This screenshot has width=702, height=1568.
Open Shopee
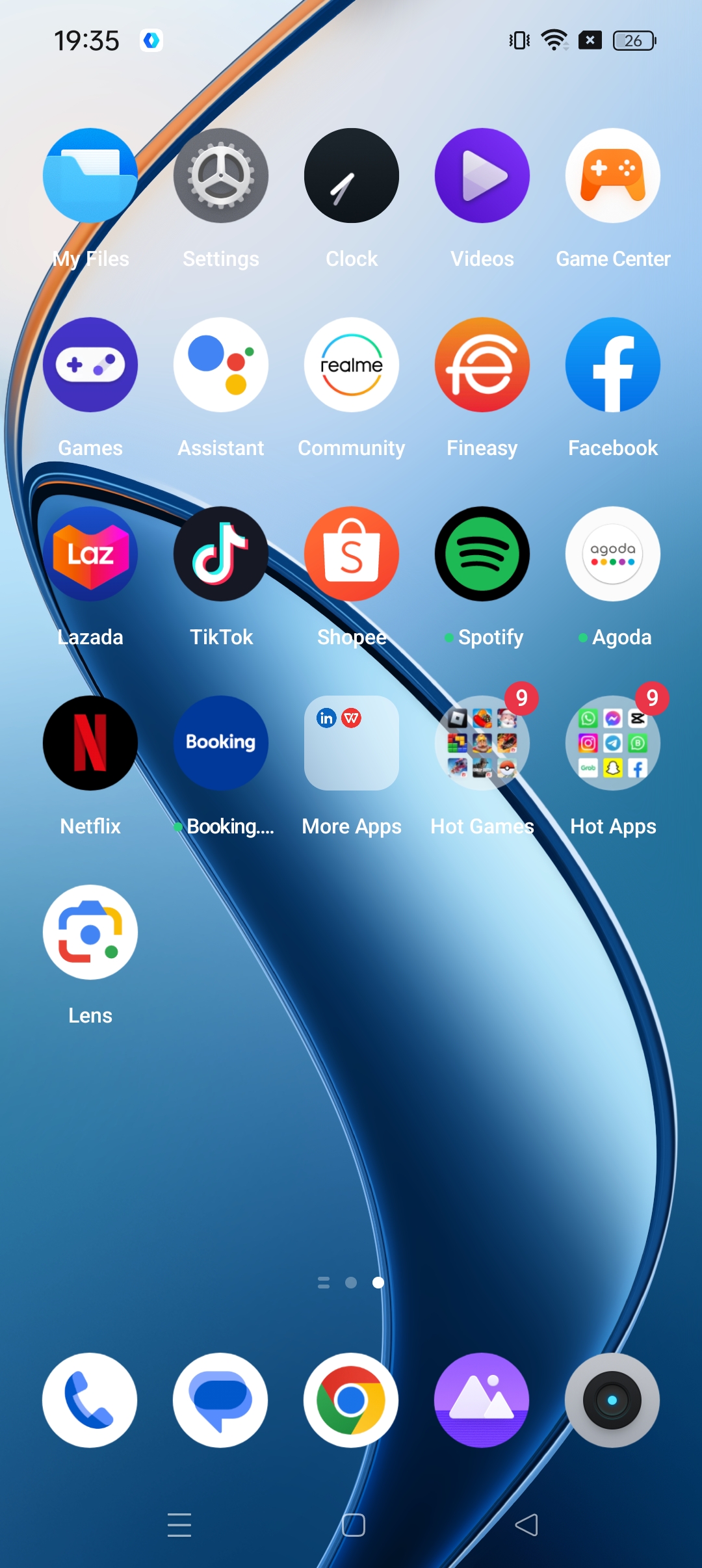pos(352,554)
